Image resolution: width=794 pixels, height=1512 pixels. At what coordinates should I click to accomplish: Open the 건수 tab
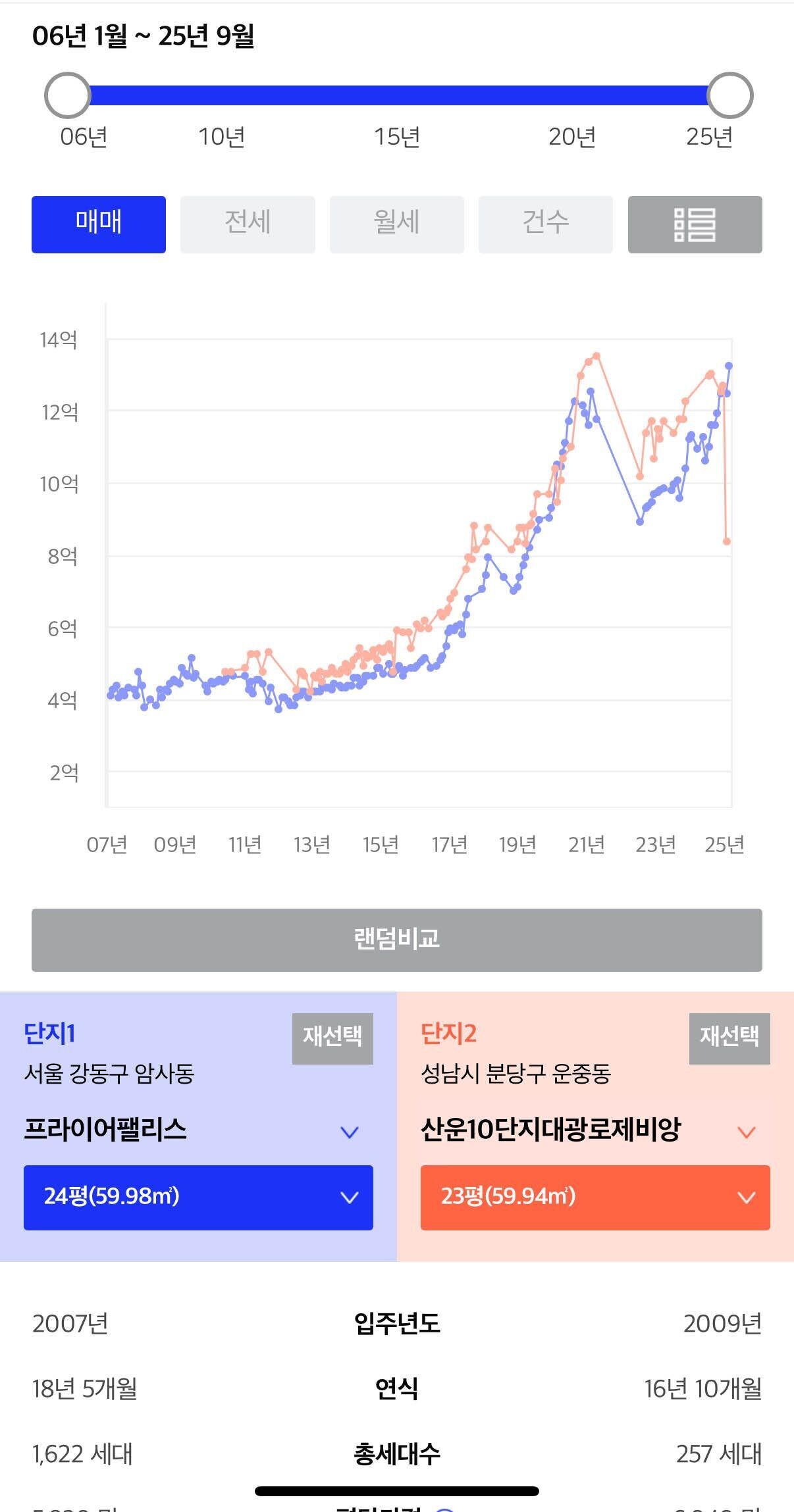(x=545, y=223)
